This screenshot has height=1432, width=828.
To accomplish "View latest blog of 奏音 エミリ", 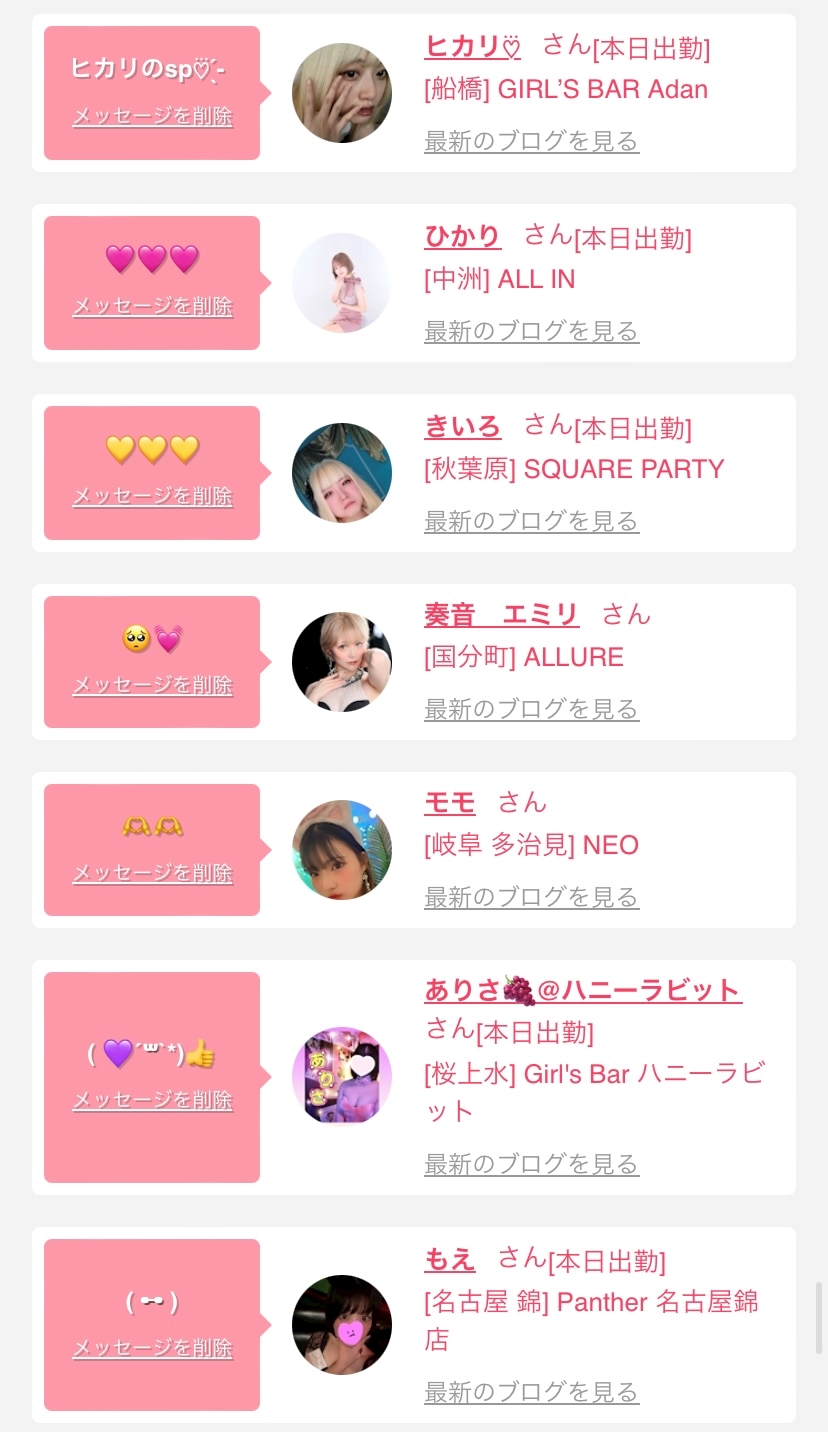I will 531,709.
